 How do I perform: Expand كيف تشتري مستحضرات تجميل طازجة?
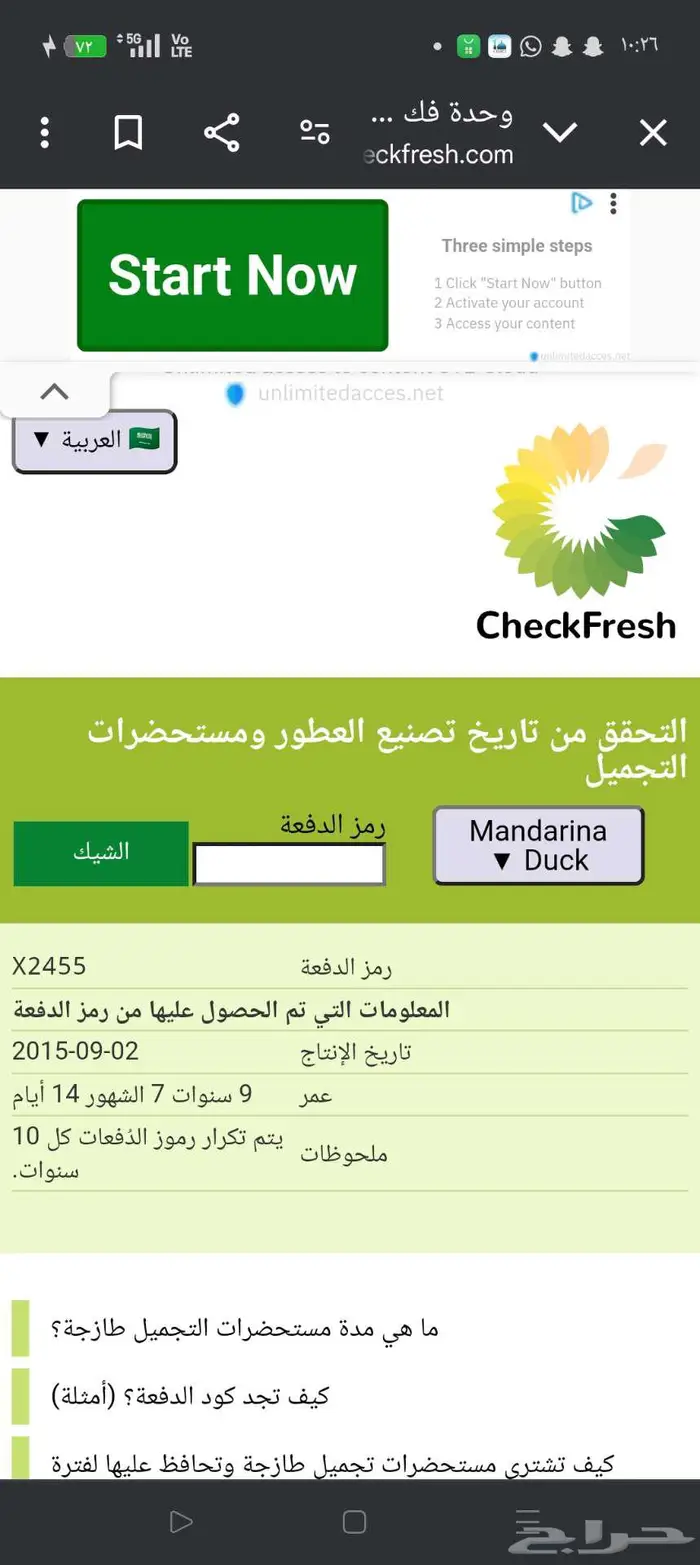click(x=332, y=1464)
